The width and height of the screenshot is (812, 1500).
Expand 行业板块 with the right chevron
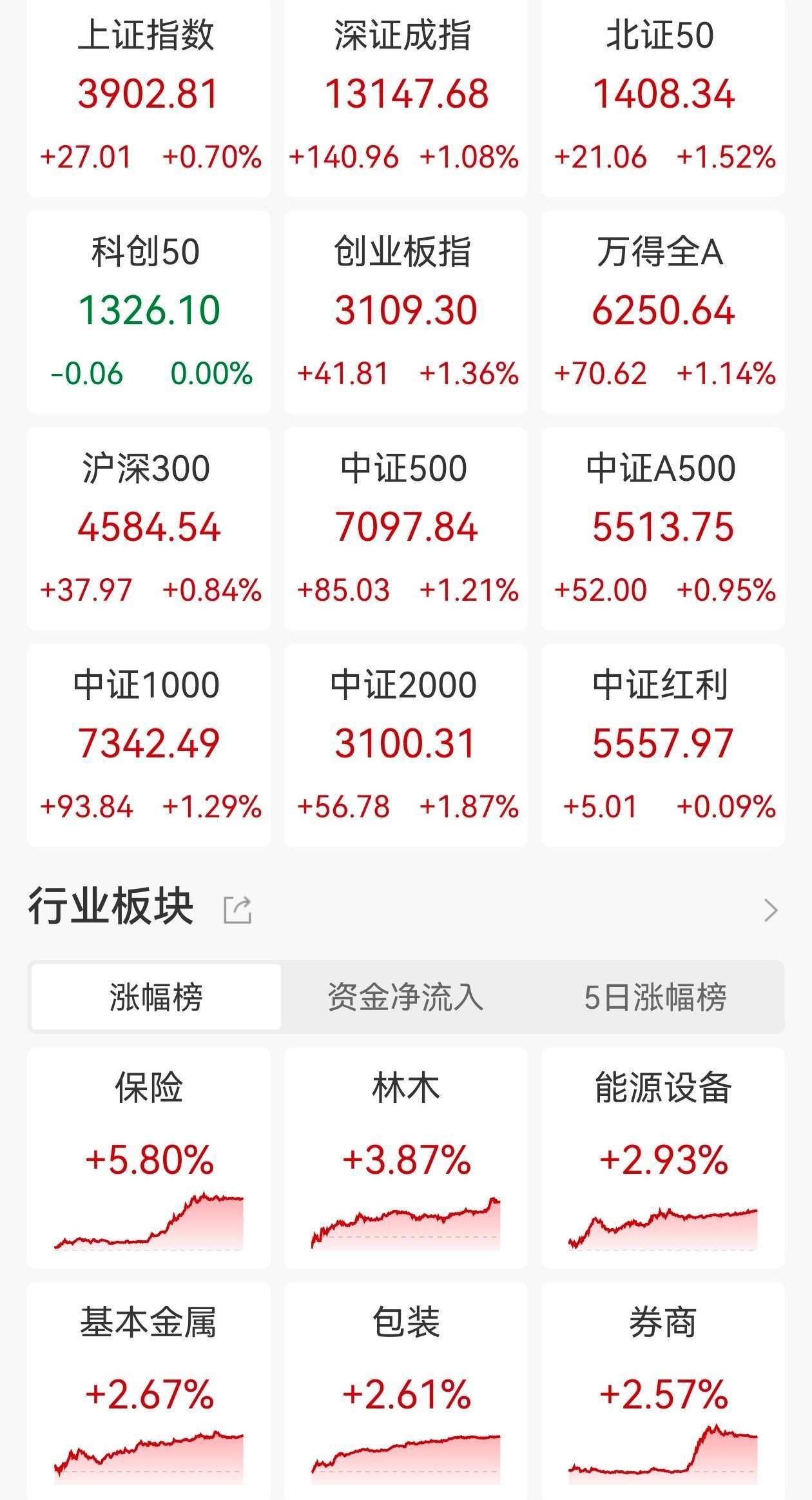770,910
